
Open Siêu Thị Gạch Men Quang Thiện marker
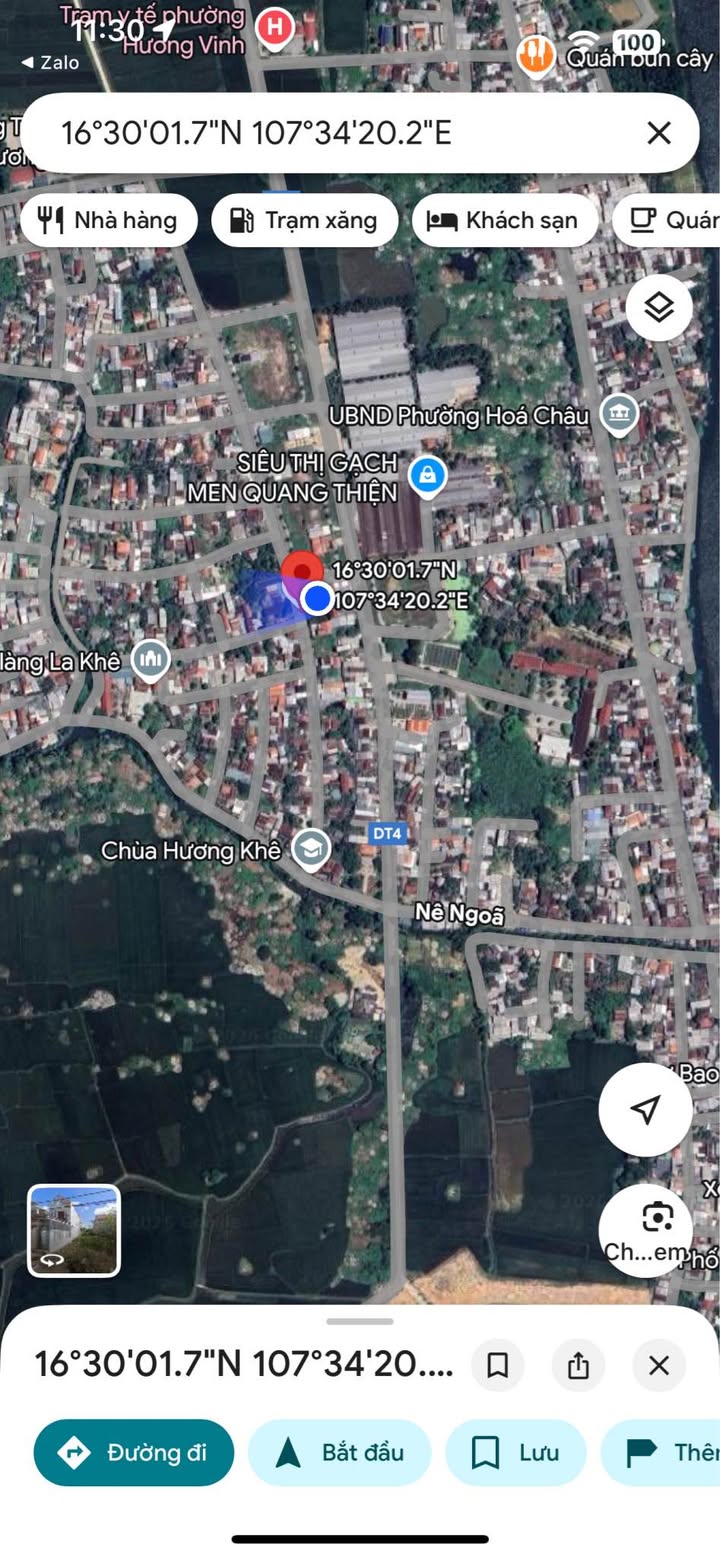(427, 474)
